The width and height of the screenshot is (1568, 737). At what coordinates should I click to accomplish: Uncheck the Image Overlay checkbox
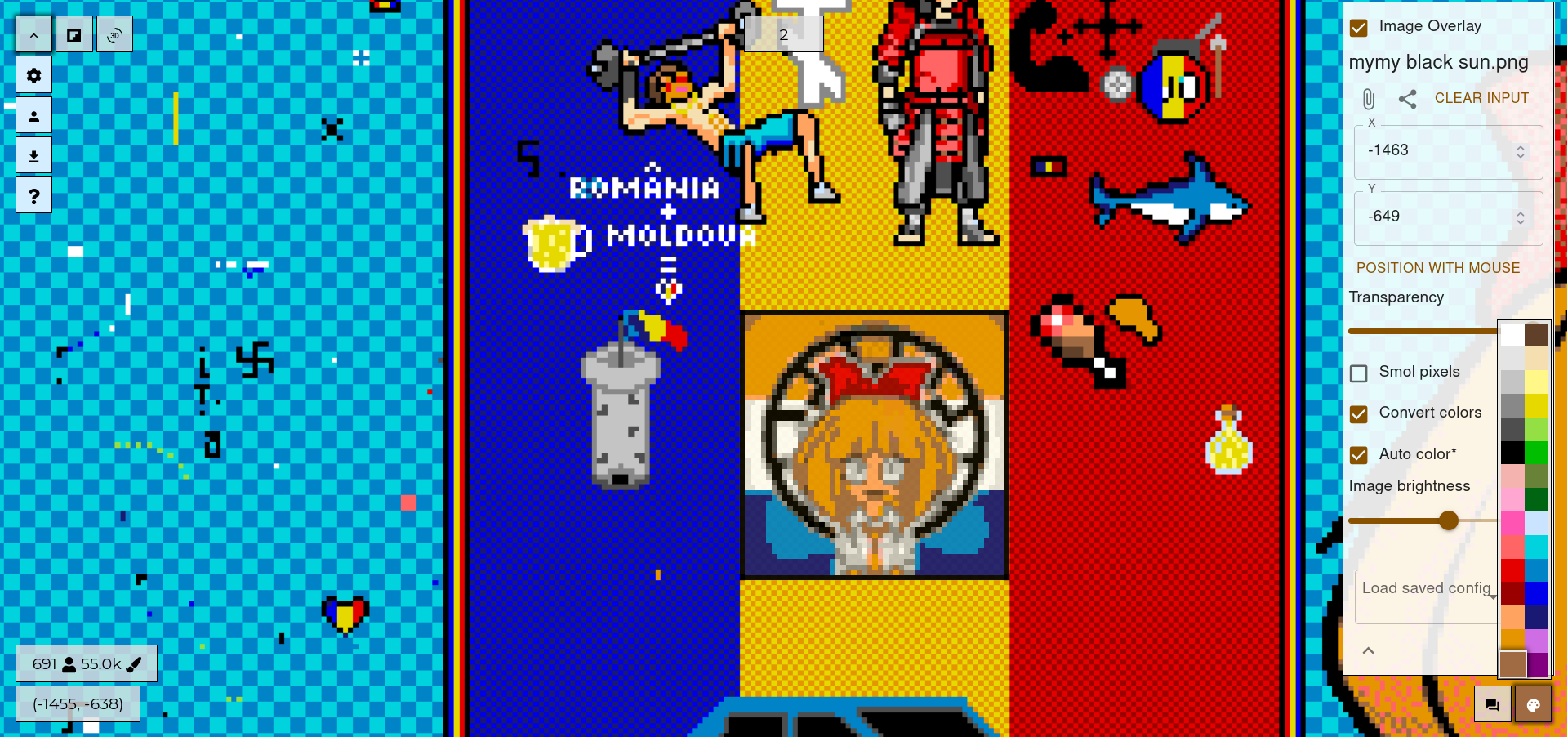(1359, 27)
